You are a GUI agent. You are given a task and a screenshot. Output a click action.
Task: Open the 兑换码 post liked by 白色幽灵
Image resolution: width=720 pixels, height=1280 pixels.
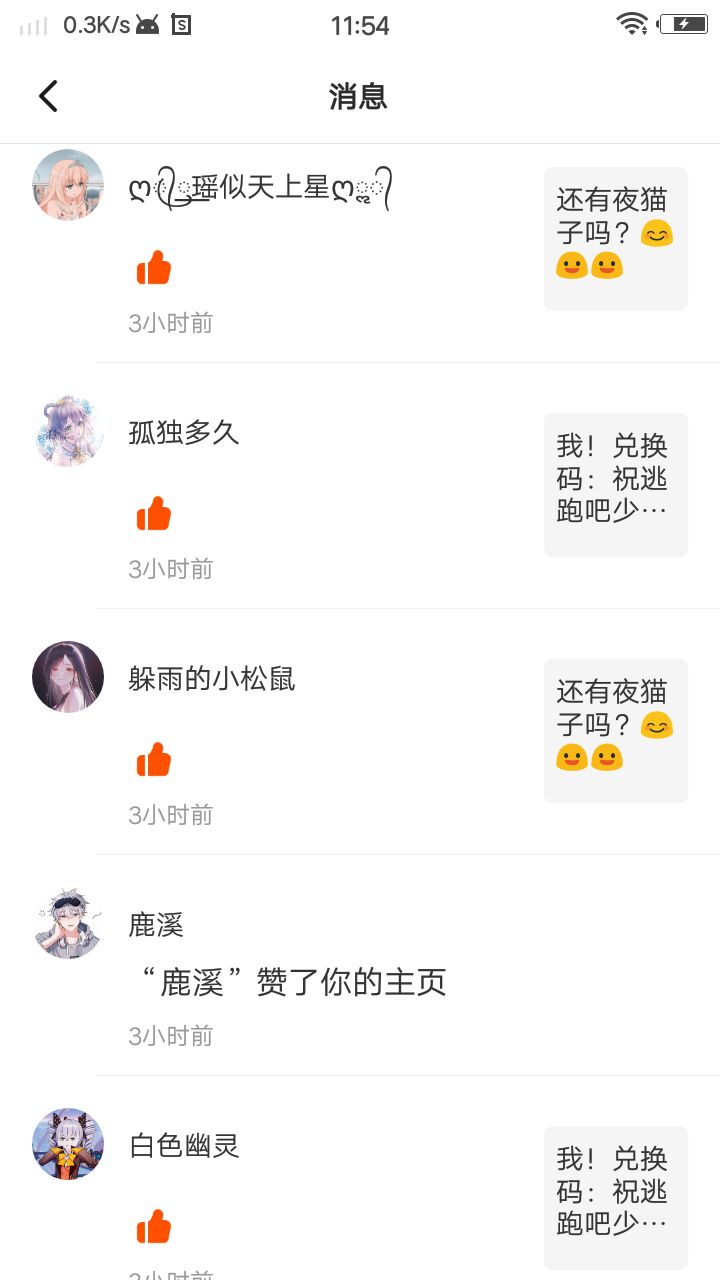[615, 1197]
